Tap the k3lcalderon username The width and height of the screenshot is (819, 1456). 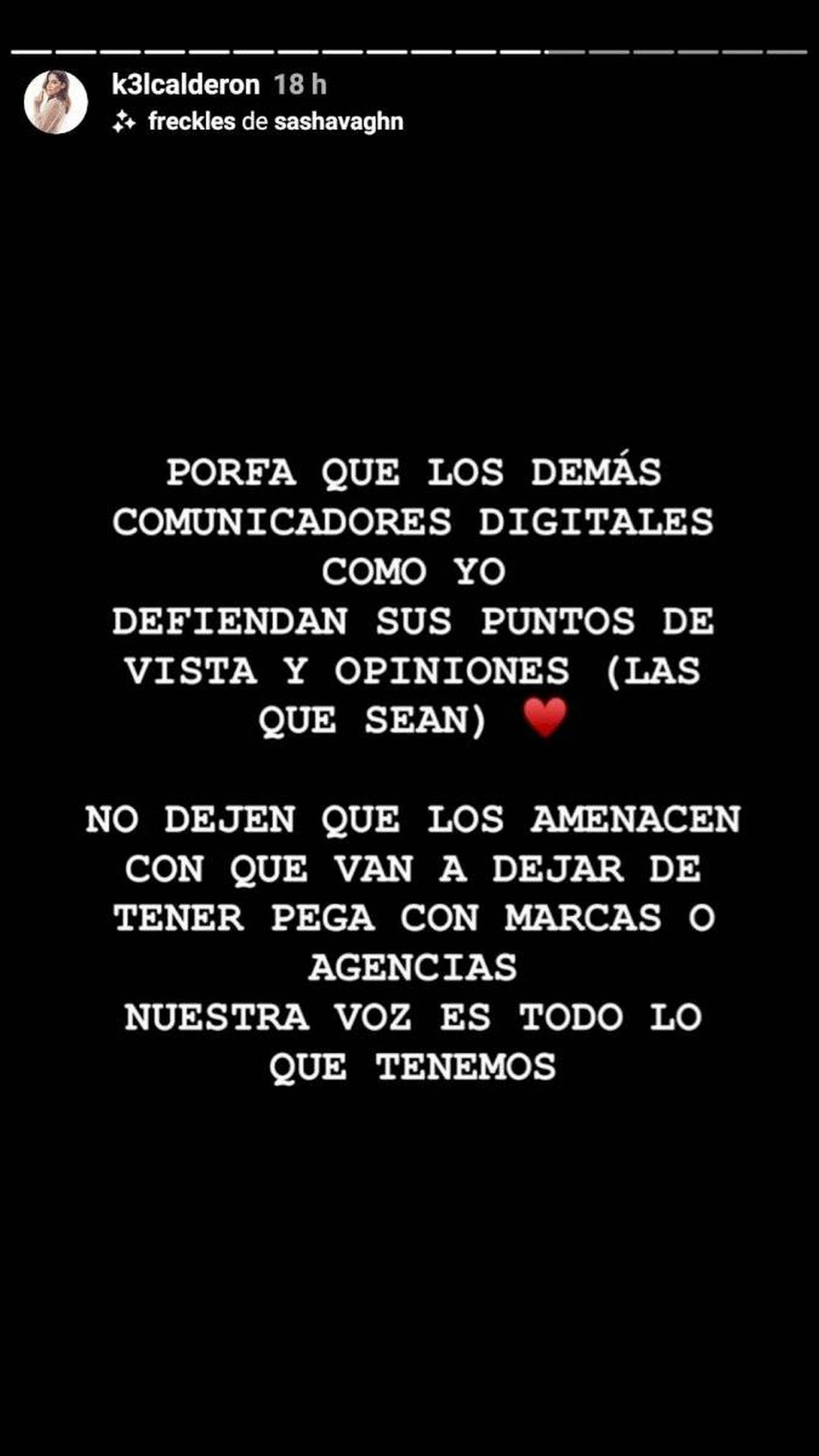tap(185, 85)
